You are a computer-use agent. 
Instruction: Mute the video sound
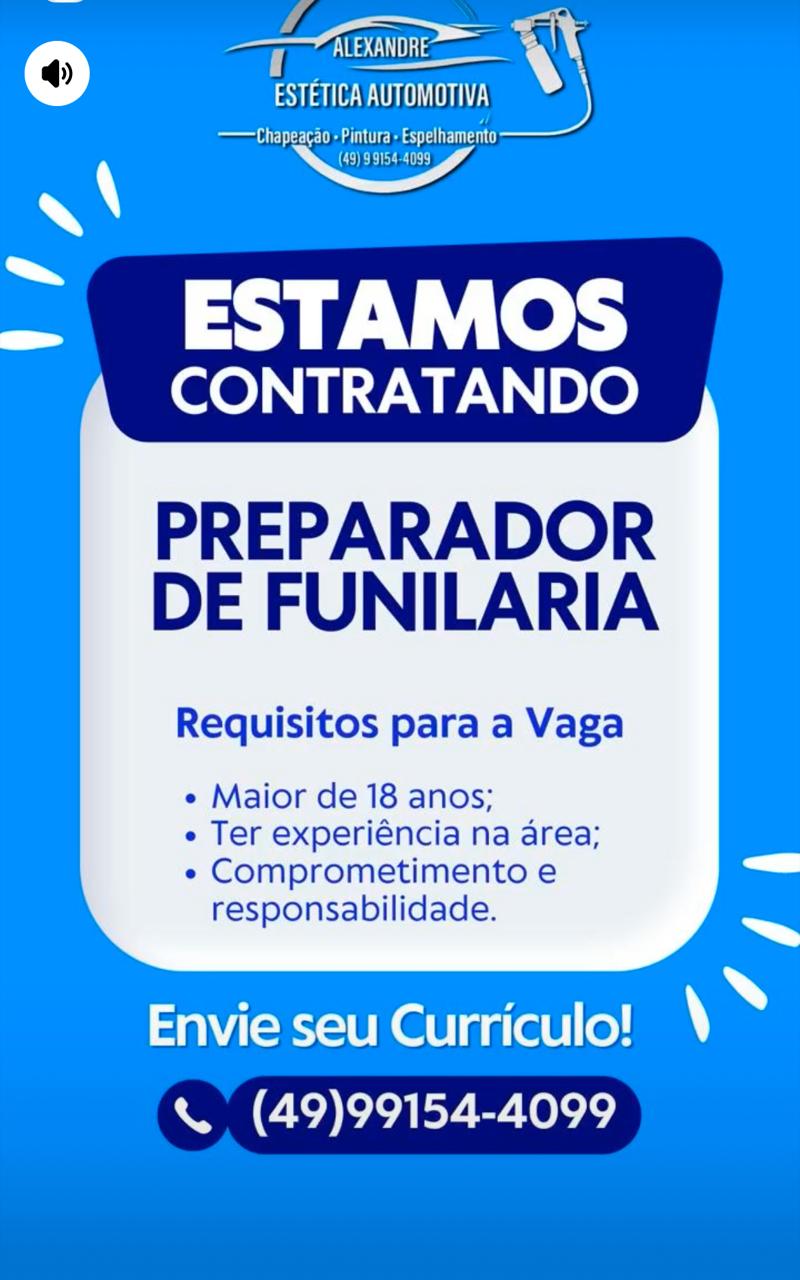coord(57,74)
